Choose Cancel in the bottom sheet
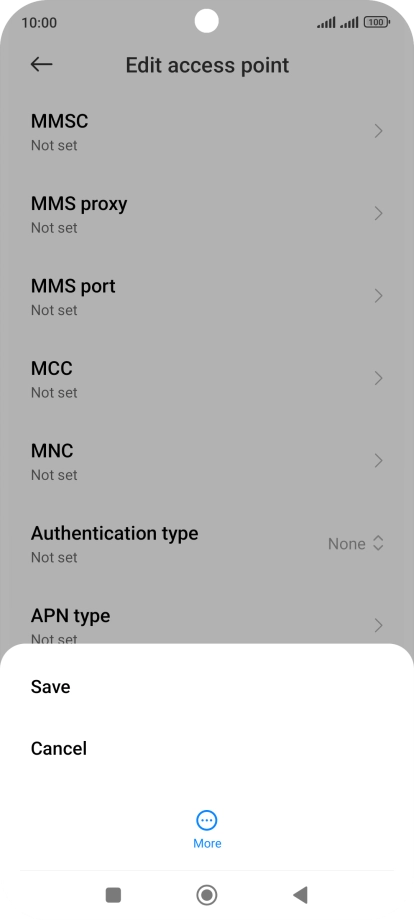 click(x=207, y=749)
